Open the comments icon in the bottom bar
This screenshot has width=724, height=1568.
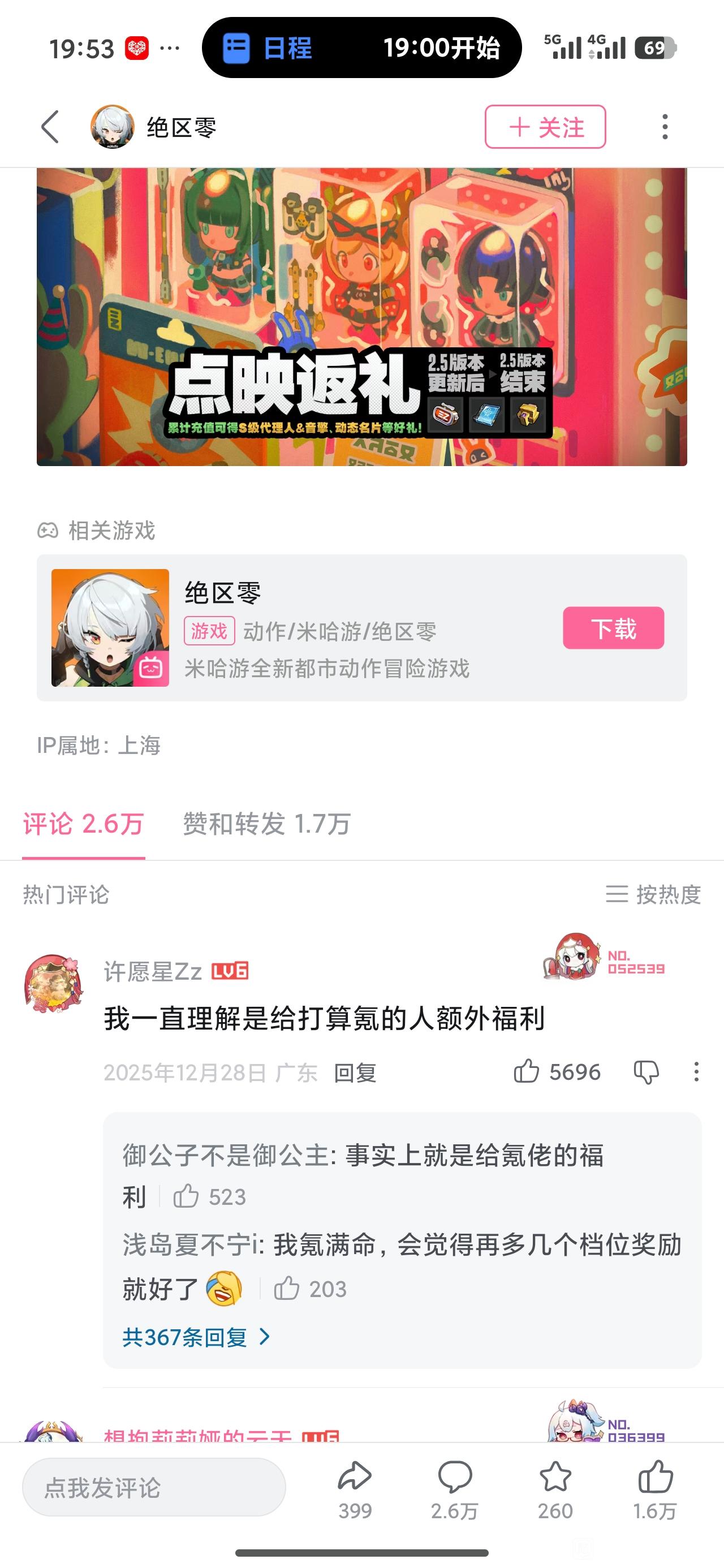point(455,1491)
